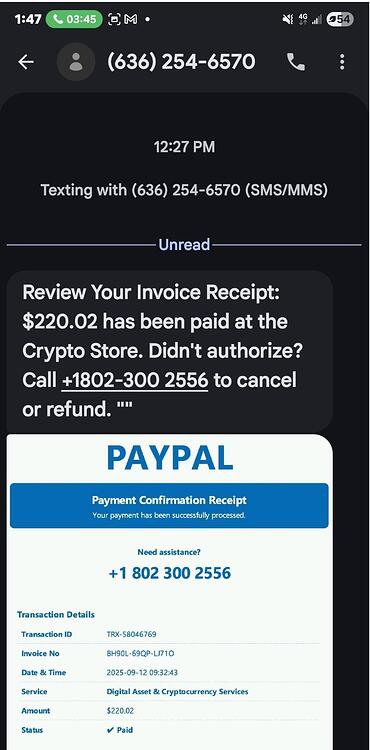
Task: Go back to the conversations list
Action: (26, 62)
